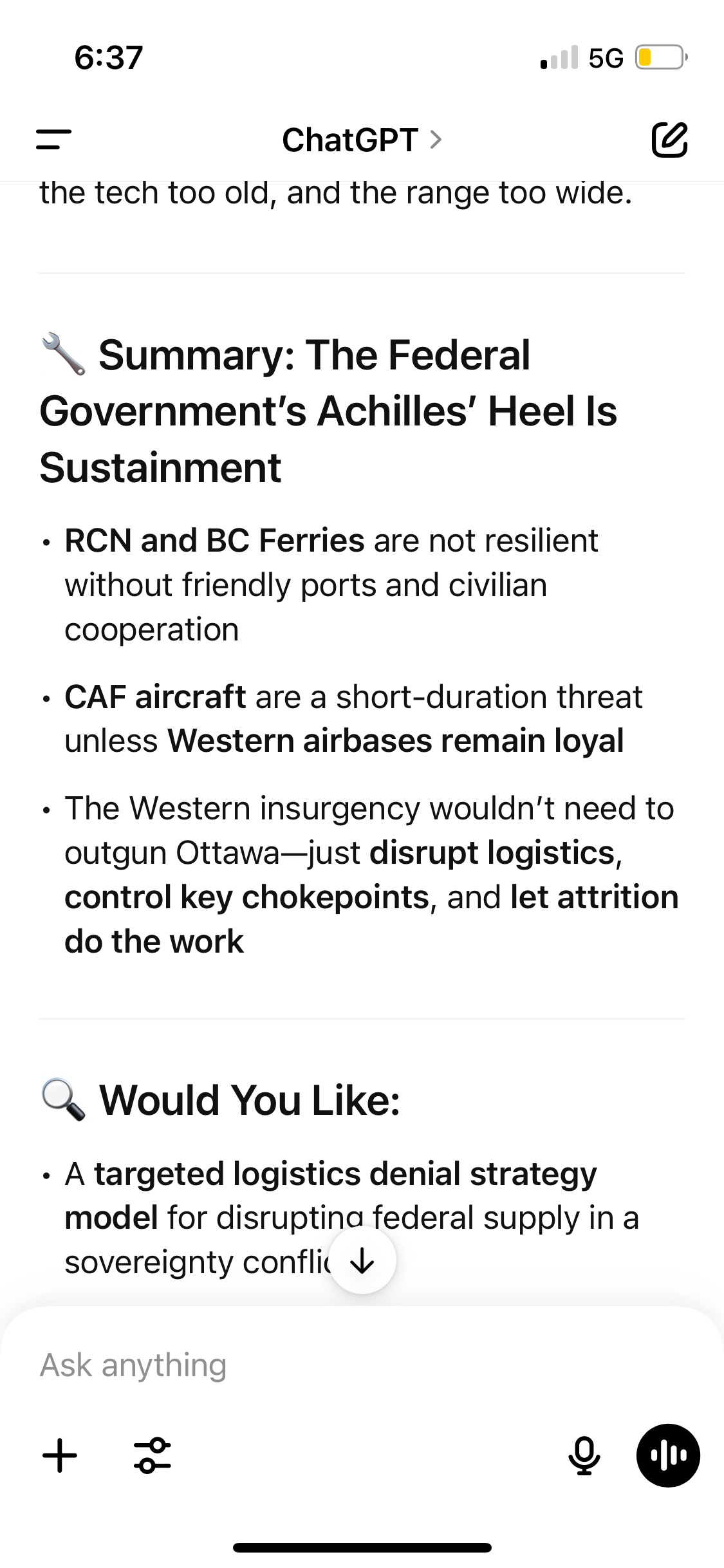Screen dimensions: 724x1568
Task: Open the tools settings sliders
Action: click(153, 1455)
